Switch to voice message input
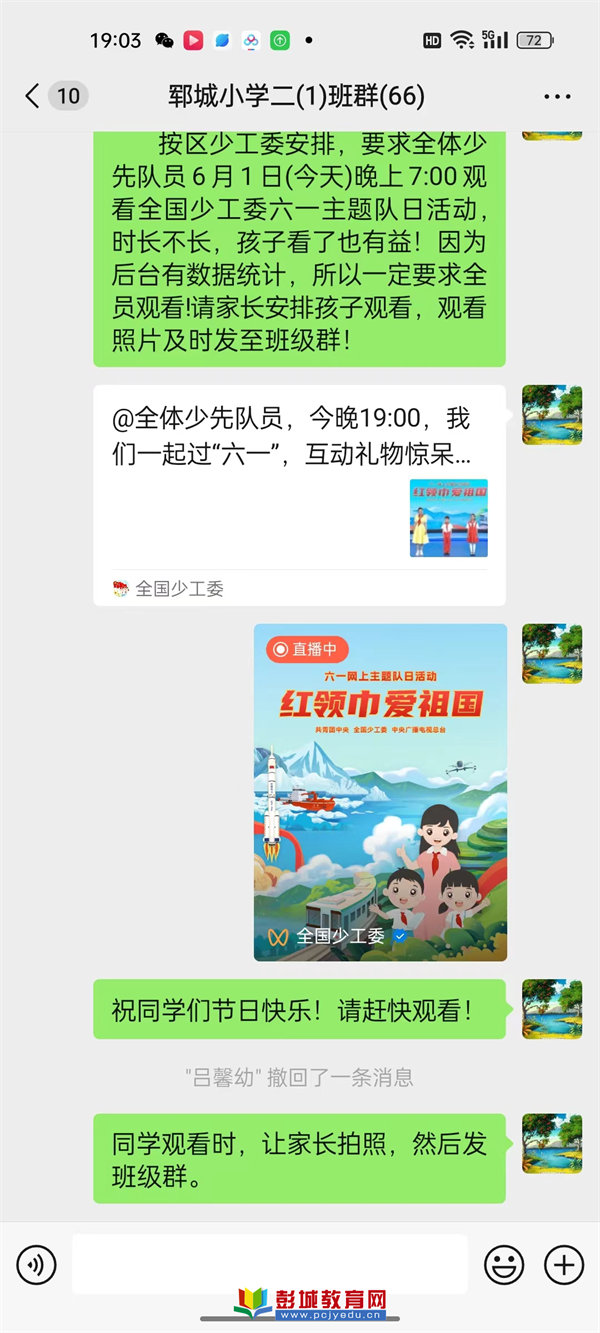 coord(37,1265)
